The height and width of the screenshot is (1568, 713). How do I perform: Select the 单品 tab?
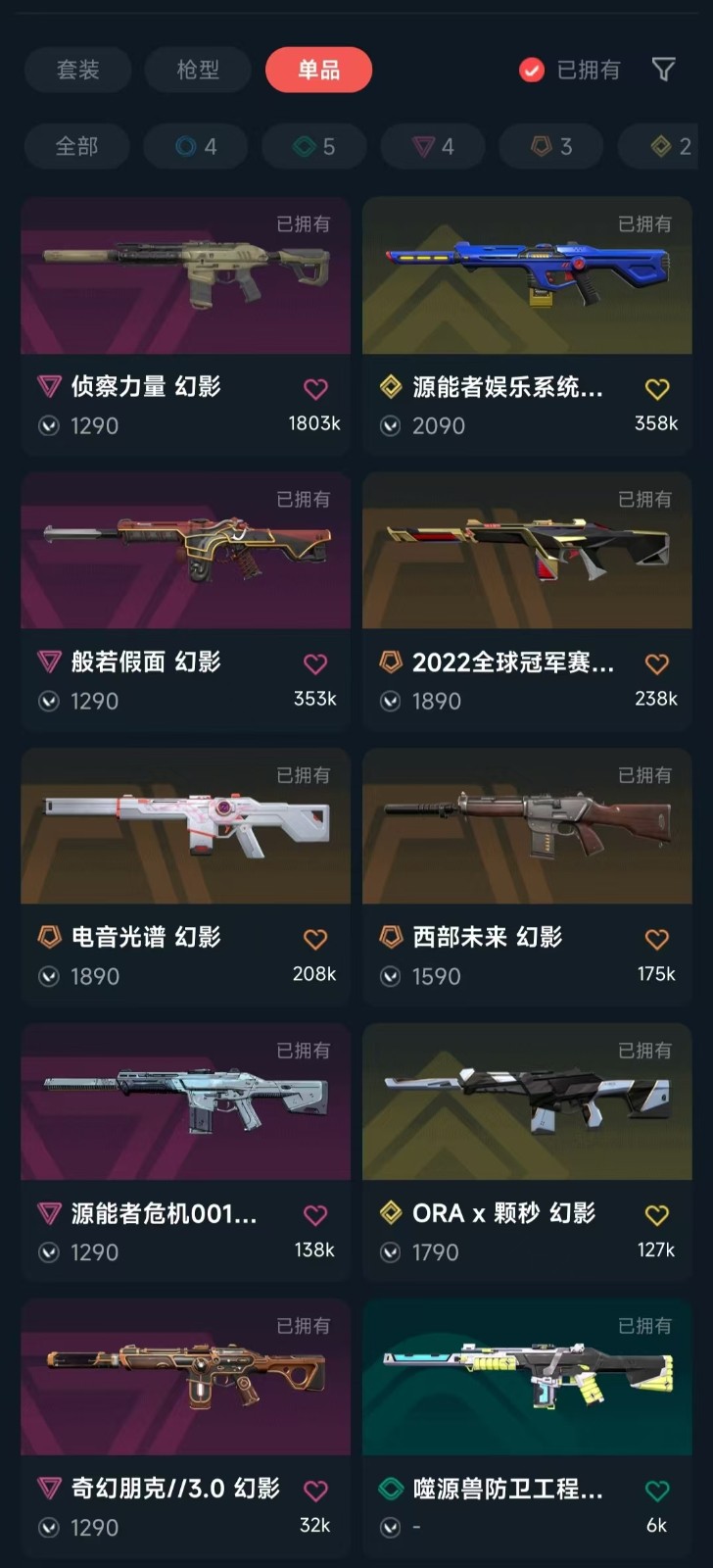click(x=318, y=70)
